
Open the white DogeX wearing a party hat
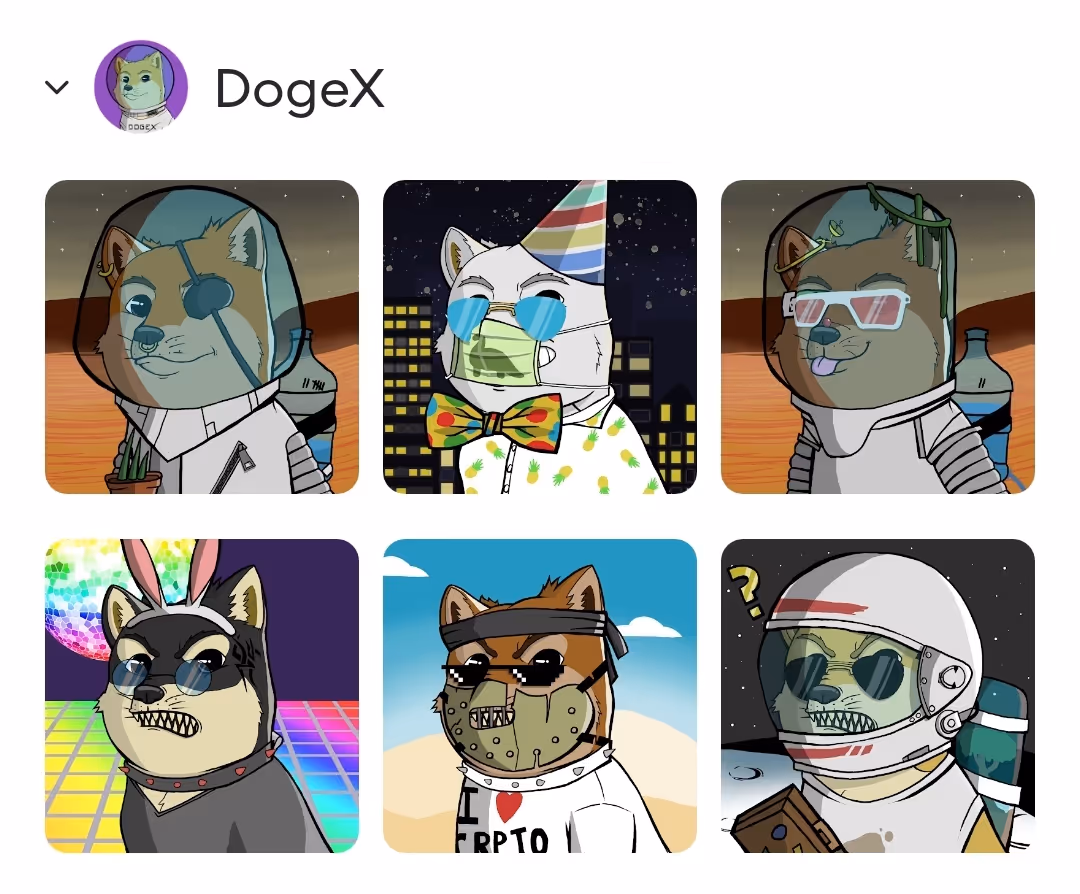[540, 337]
